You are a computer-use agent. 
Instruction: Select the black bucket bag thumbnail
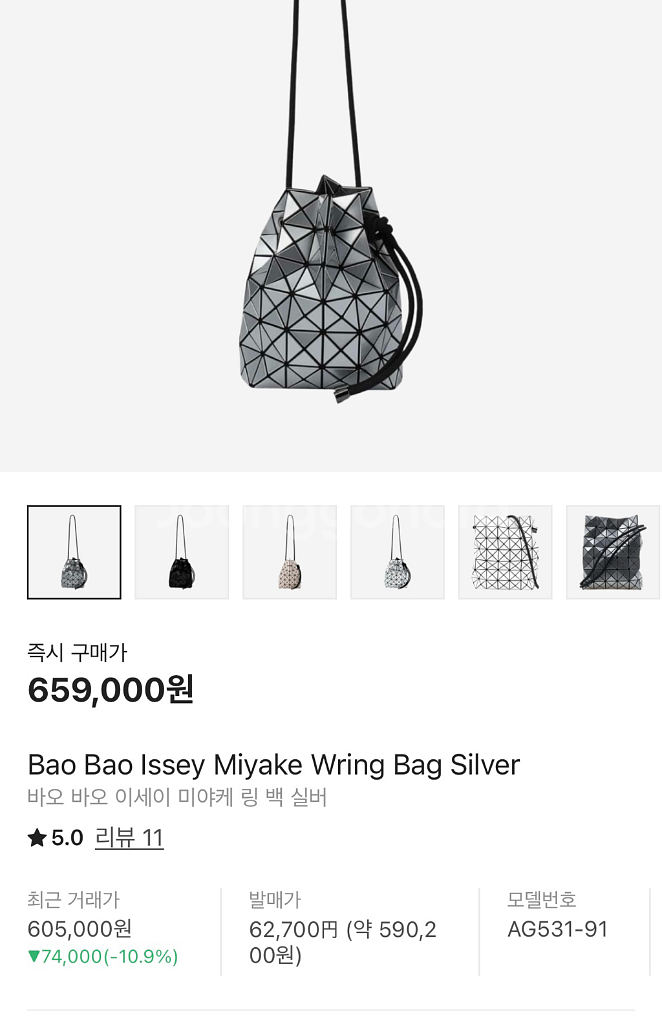coord(182,552)
